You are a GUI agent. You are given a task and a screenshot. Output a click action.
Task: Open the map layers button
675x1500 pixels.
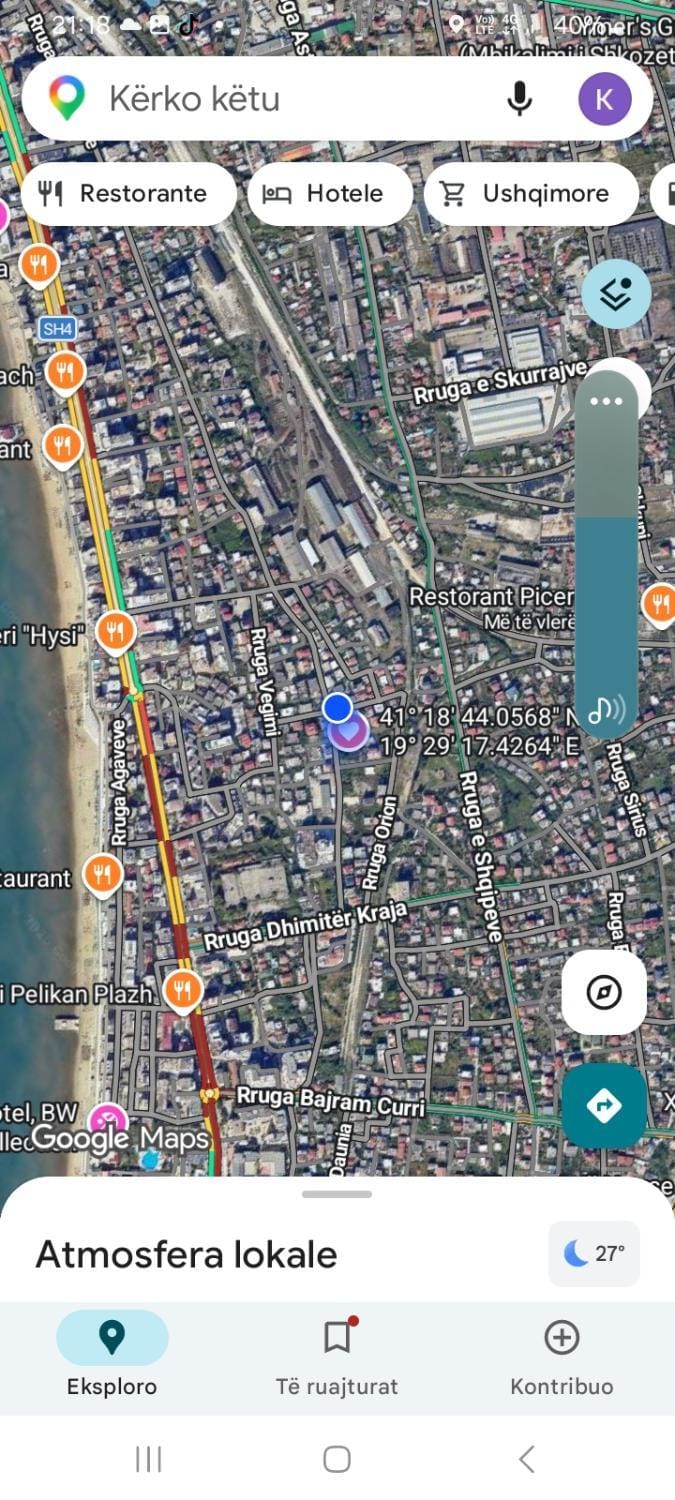pos(616,294)
